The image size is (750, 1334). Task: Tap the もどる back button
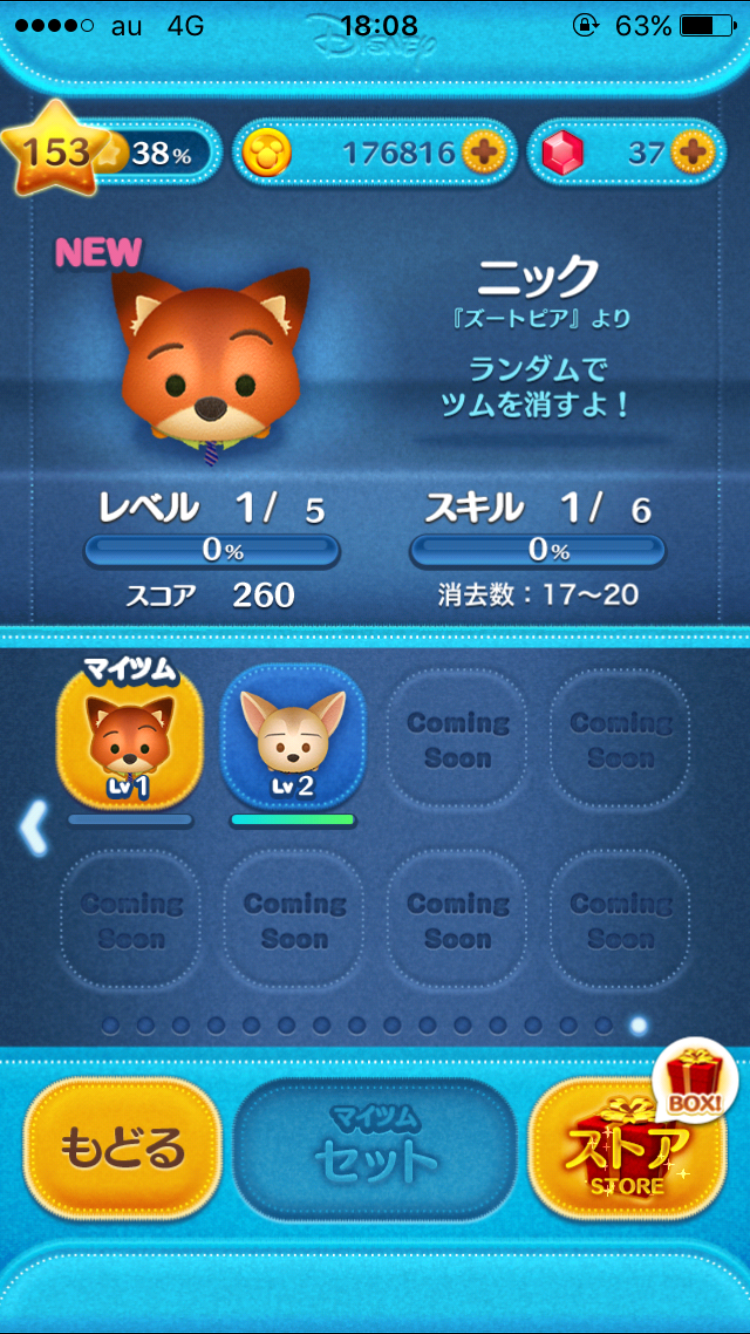click(x=122, y=1148)
